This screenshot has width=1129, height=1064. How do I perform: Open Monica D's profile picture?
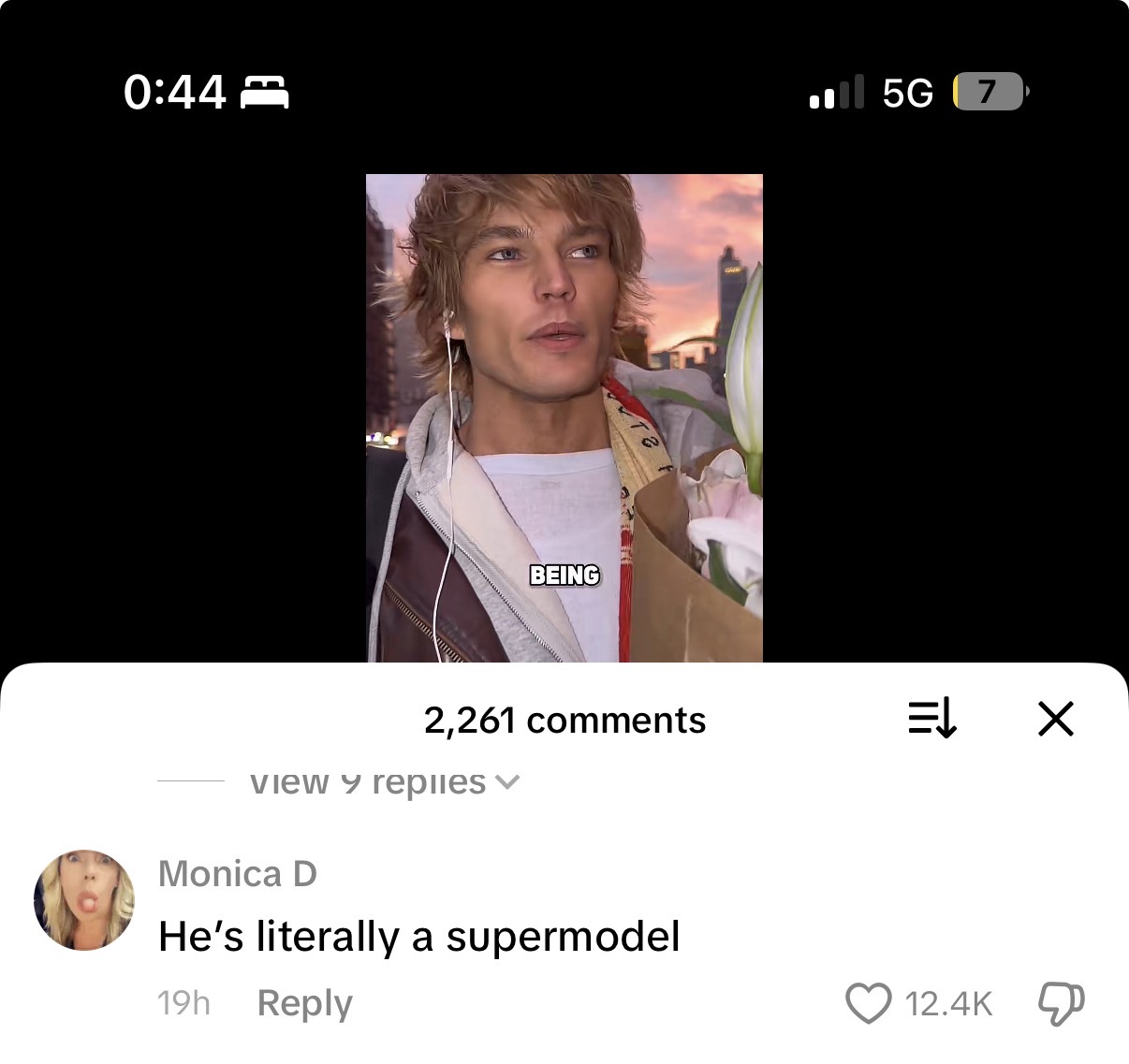click(84, 900)
